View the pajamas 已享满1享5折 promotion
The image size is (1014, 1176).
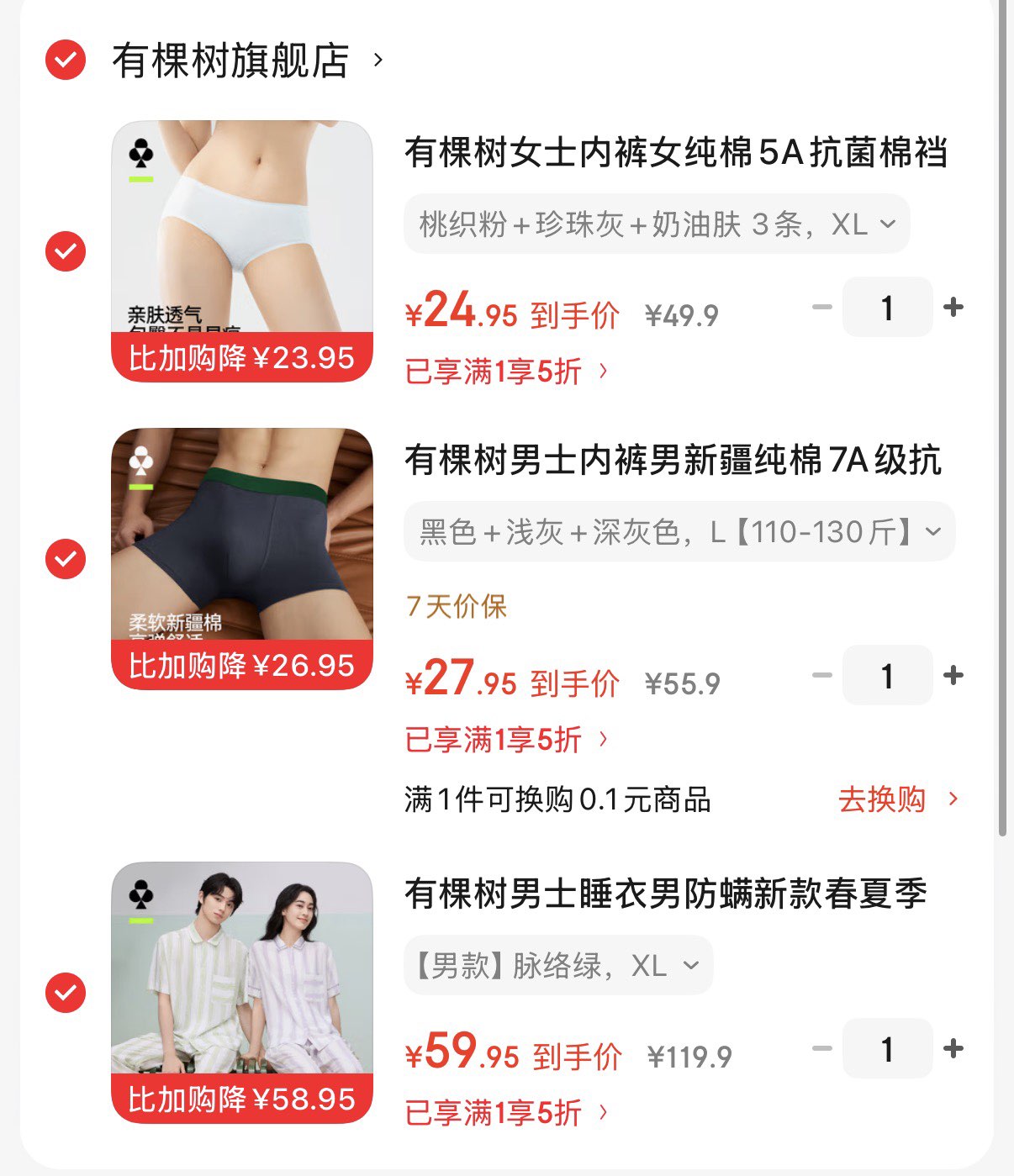(x=494, y=1112)
